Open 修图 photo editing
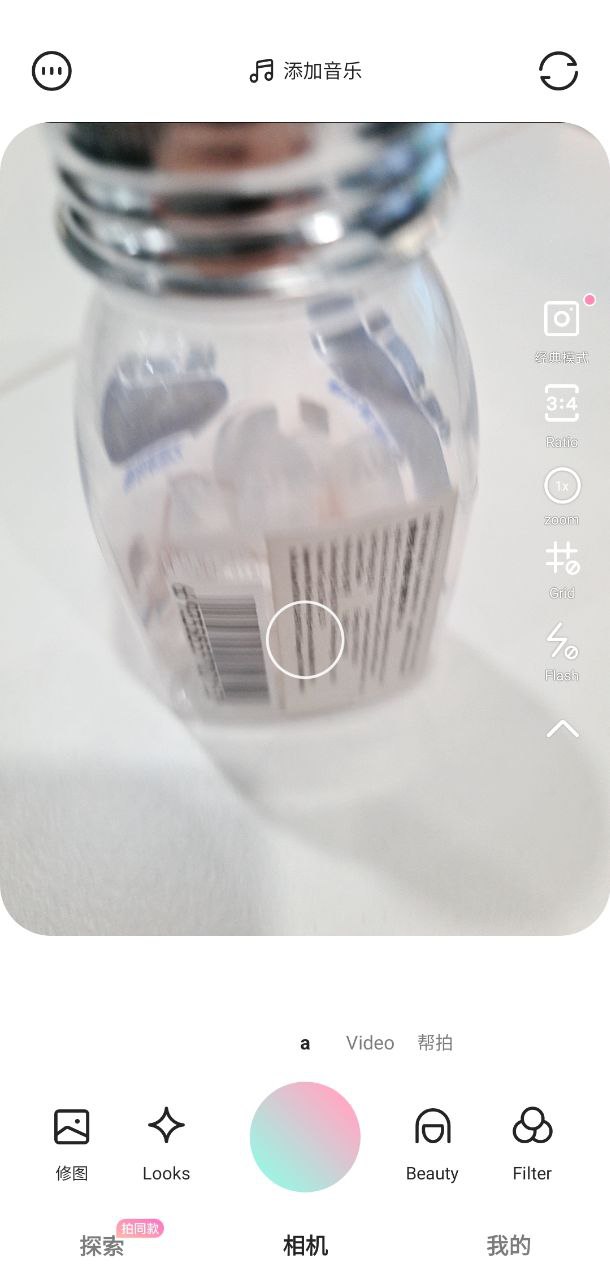The image size is (610, 1280). pos(72,1143)
